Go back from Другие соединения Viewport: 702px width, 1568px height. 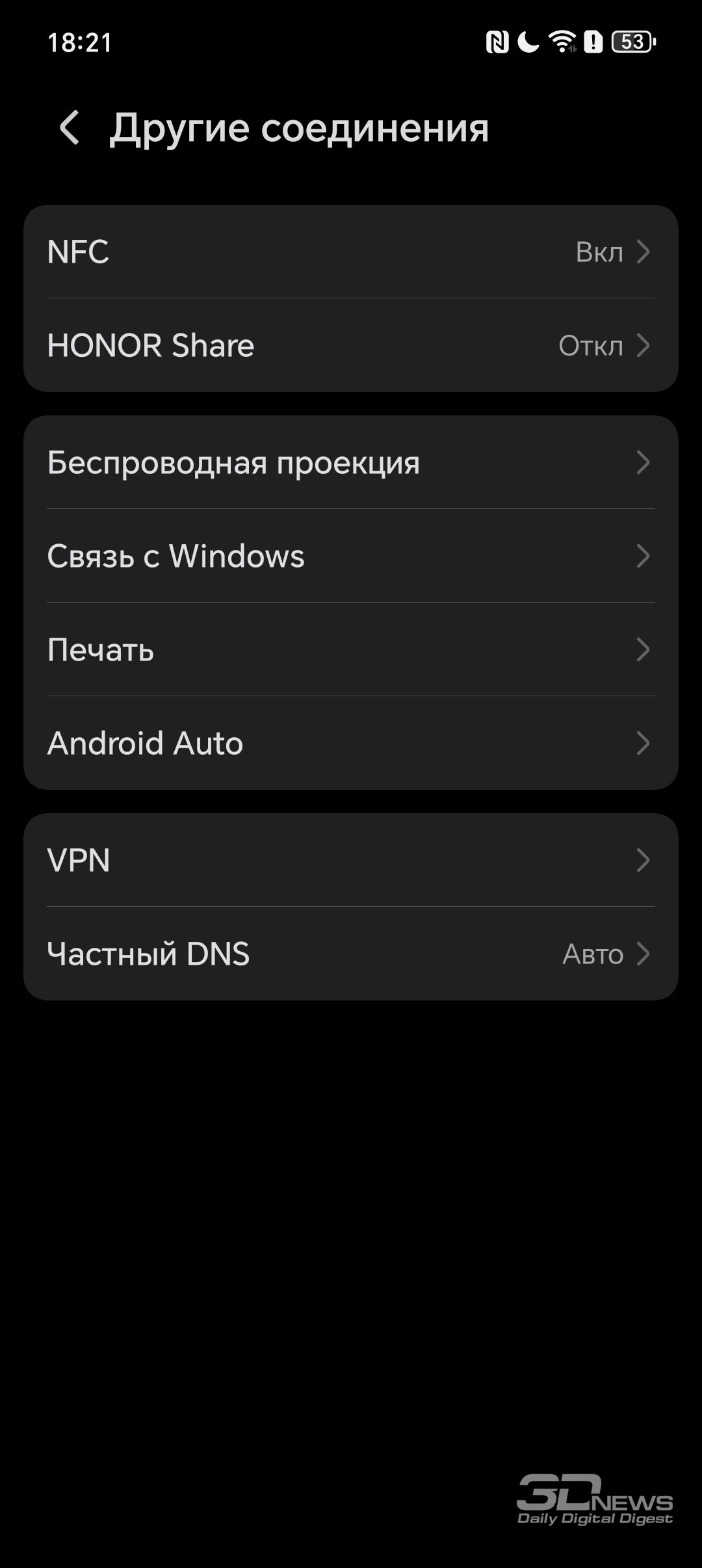point(70,127)
